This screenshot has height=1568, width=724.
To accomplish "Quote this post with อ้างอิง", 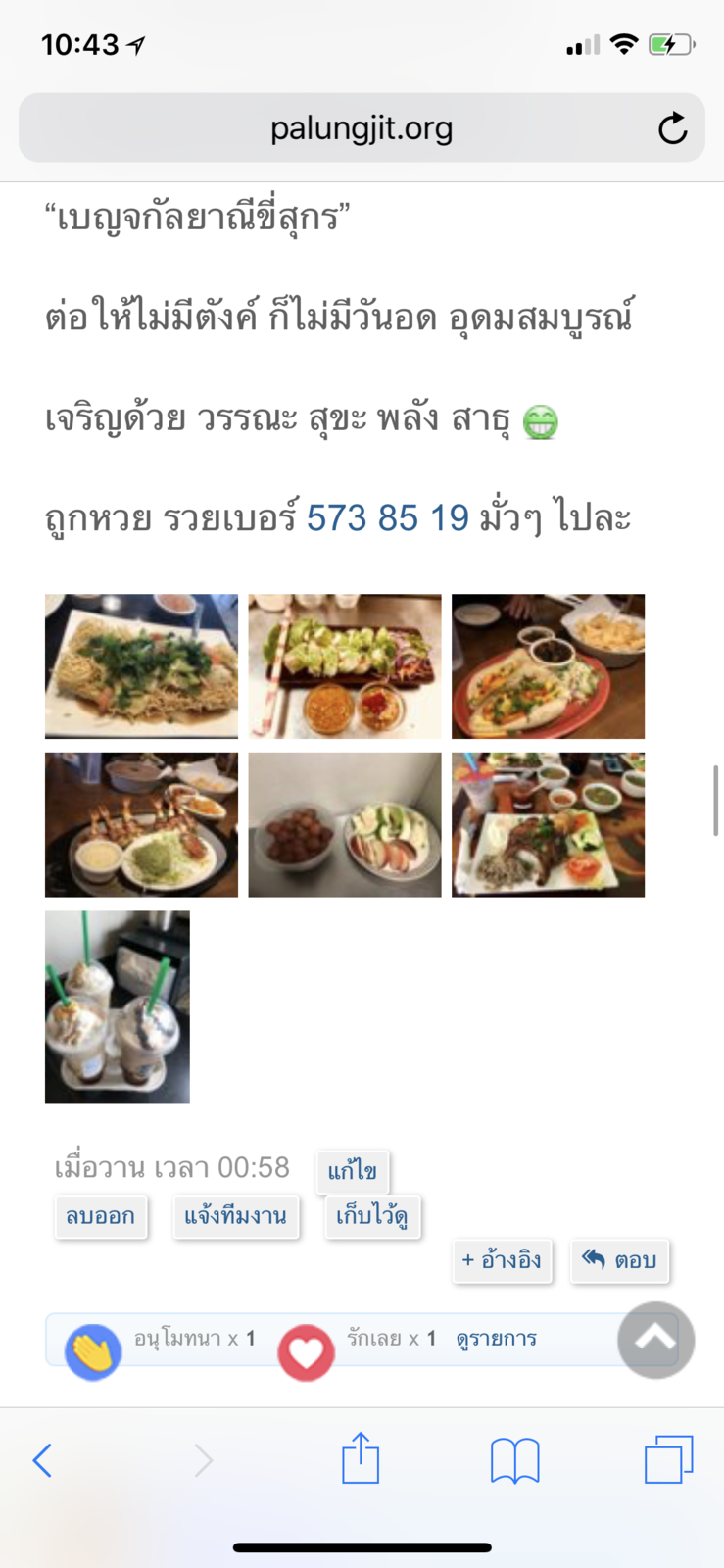I will click(x=502, y=1260).
